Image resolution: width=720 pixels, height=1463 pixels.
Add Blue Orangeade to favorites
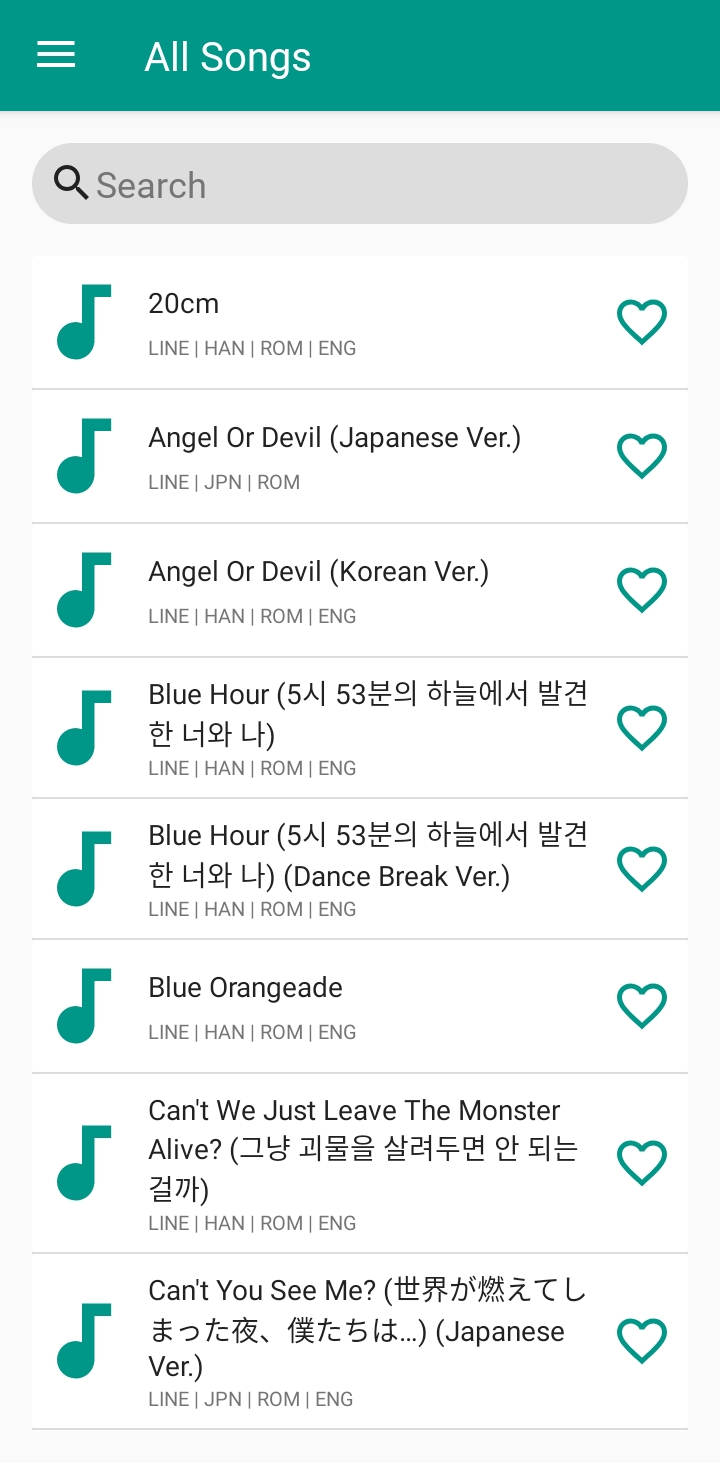641,1006
